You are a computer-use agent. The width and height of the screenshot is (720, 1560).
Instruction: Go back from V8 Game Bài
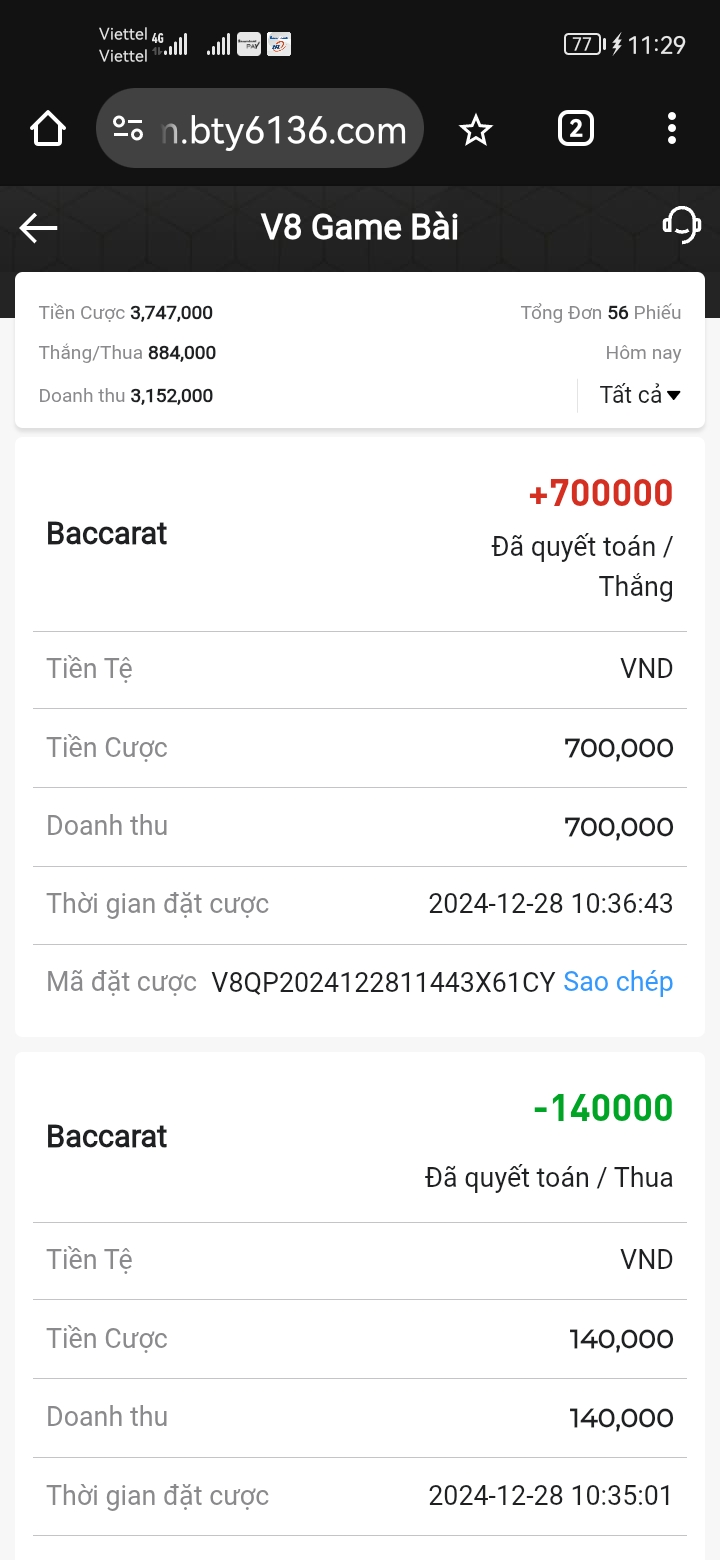pos(39,228)
